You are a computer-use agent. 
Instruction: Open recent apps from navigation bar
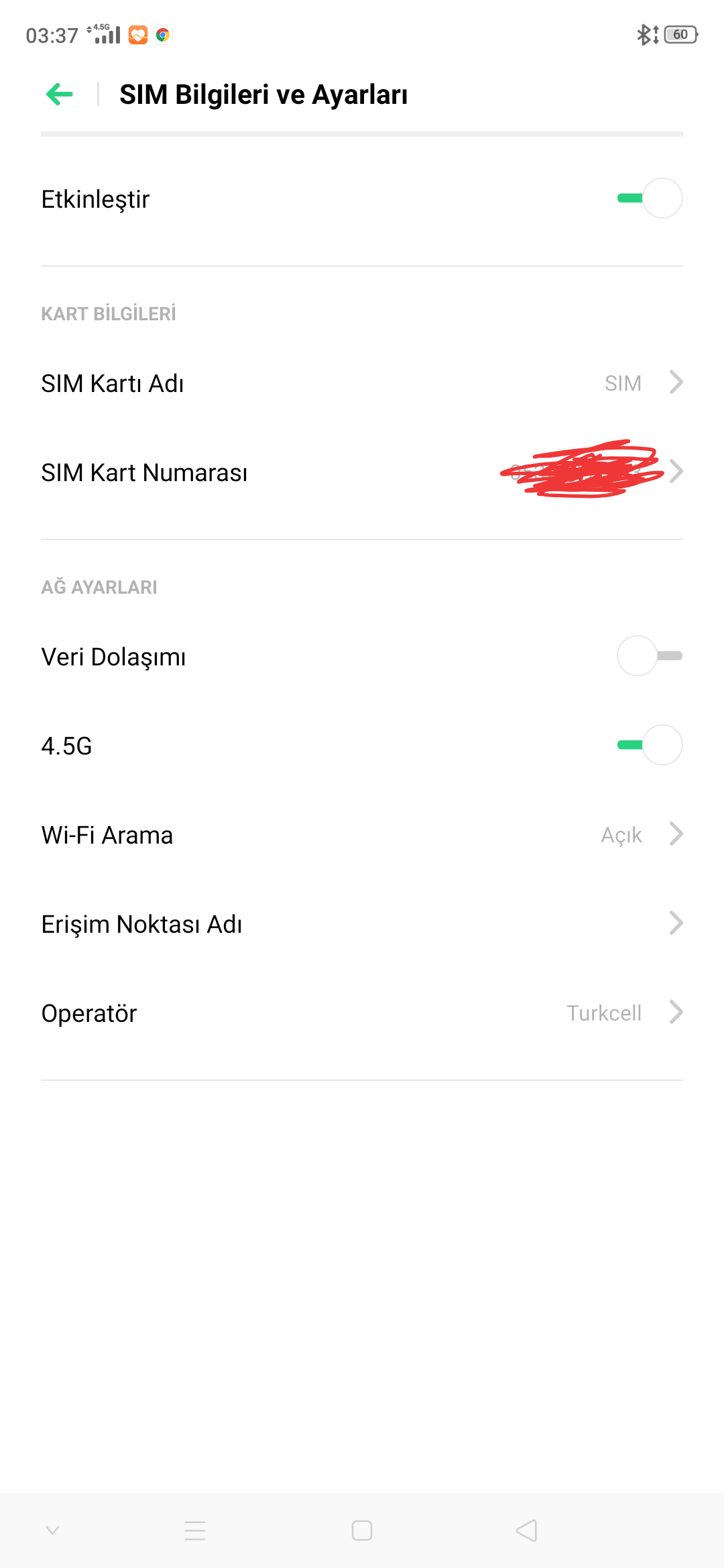(195, 1530)
